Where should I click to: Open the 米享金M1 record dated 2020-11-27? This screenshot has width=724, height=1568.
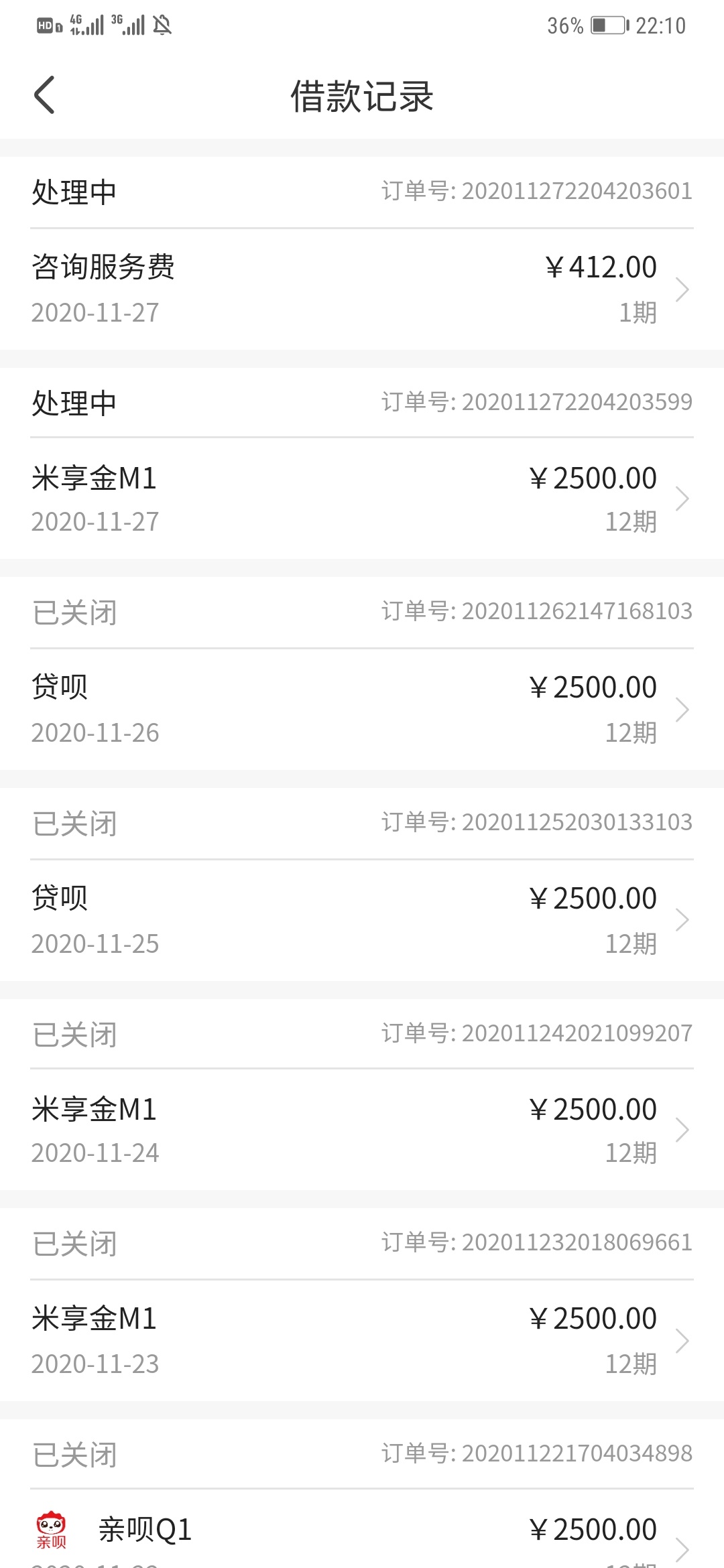point(362,499)
